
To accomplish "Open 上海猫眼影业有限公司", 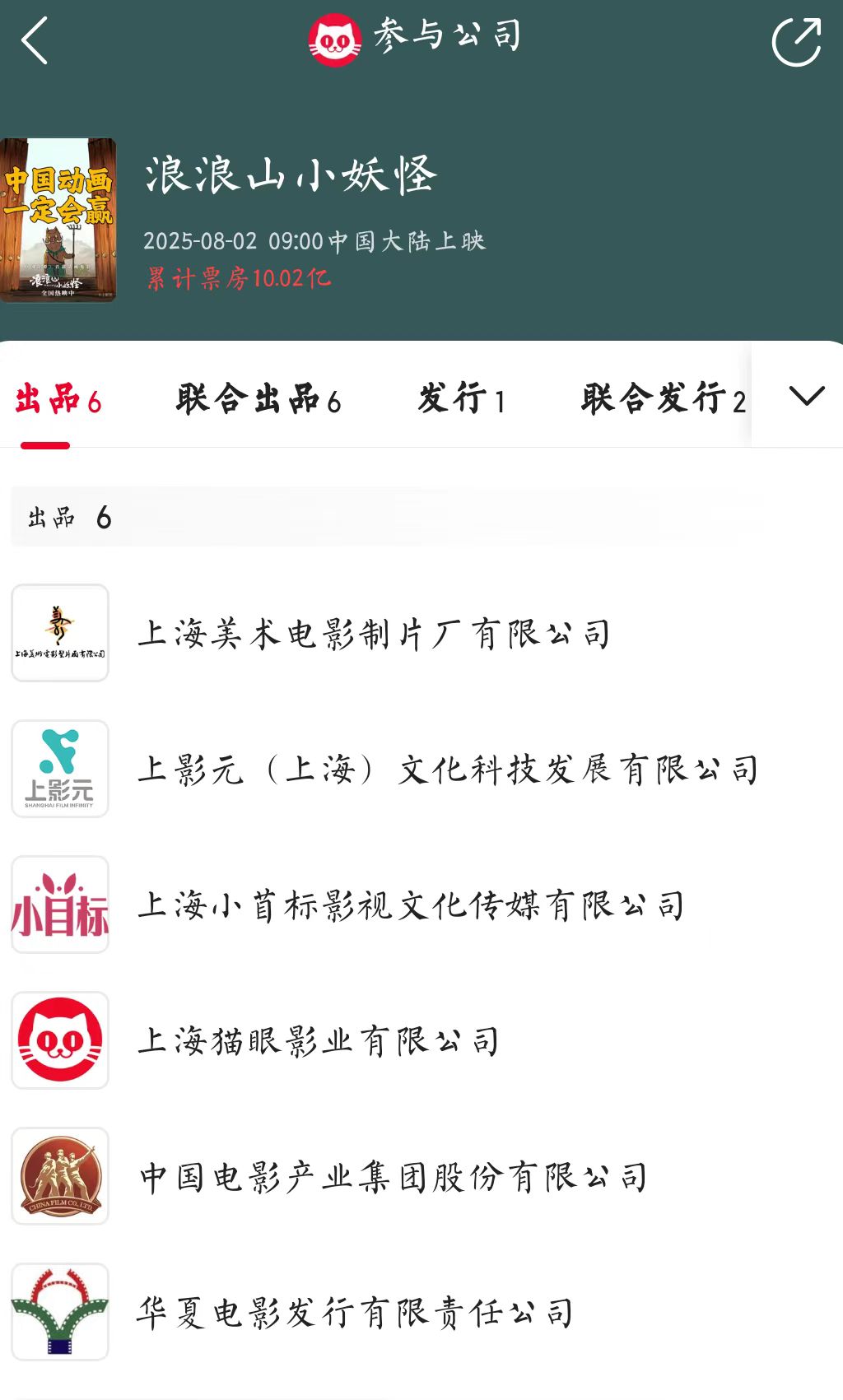I will pyautogui.click(x=318, y=1041).
